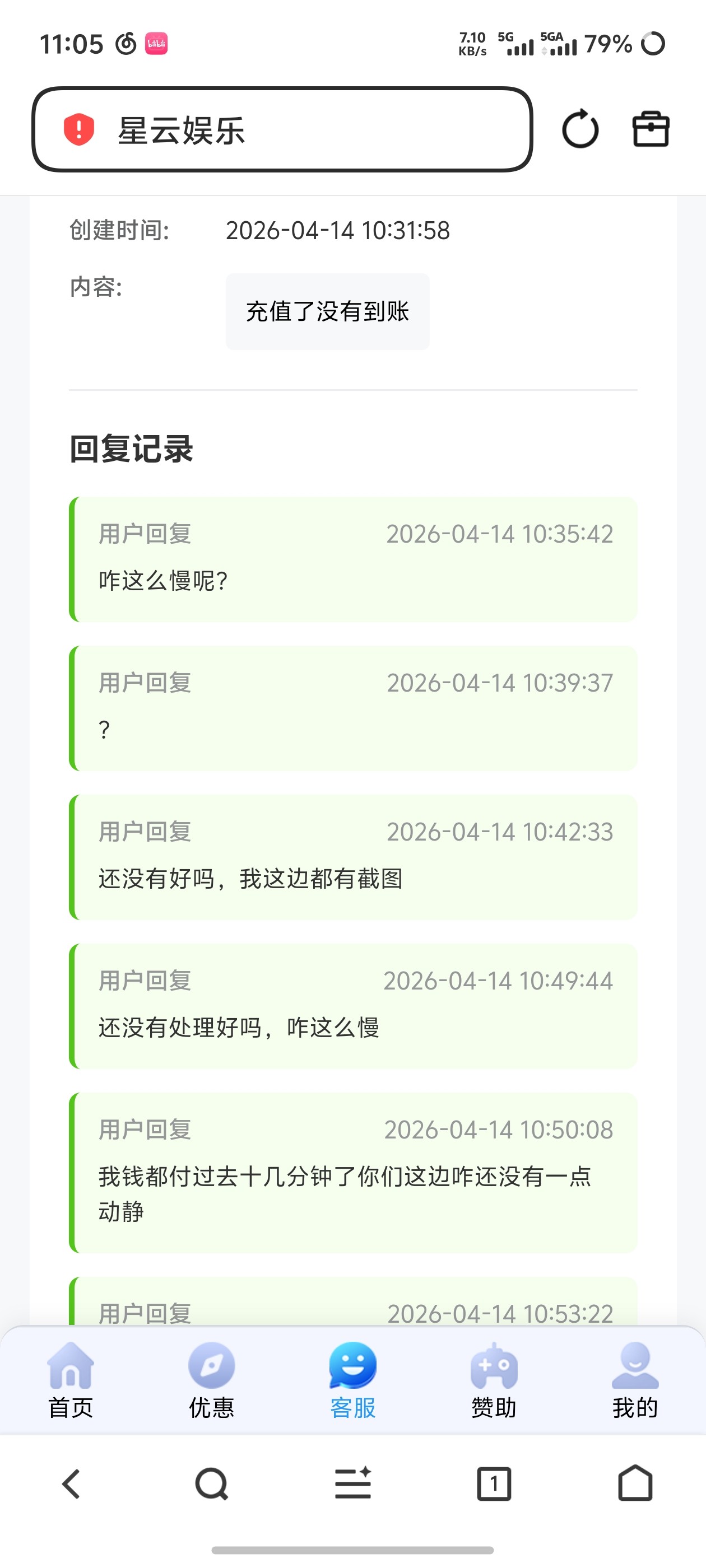Viewport: 706px width, 1568px height.
Task: Open the search magnifier in browser bar
Action: [x=211, y=1483]
